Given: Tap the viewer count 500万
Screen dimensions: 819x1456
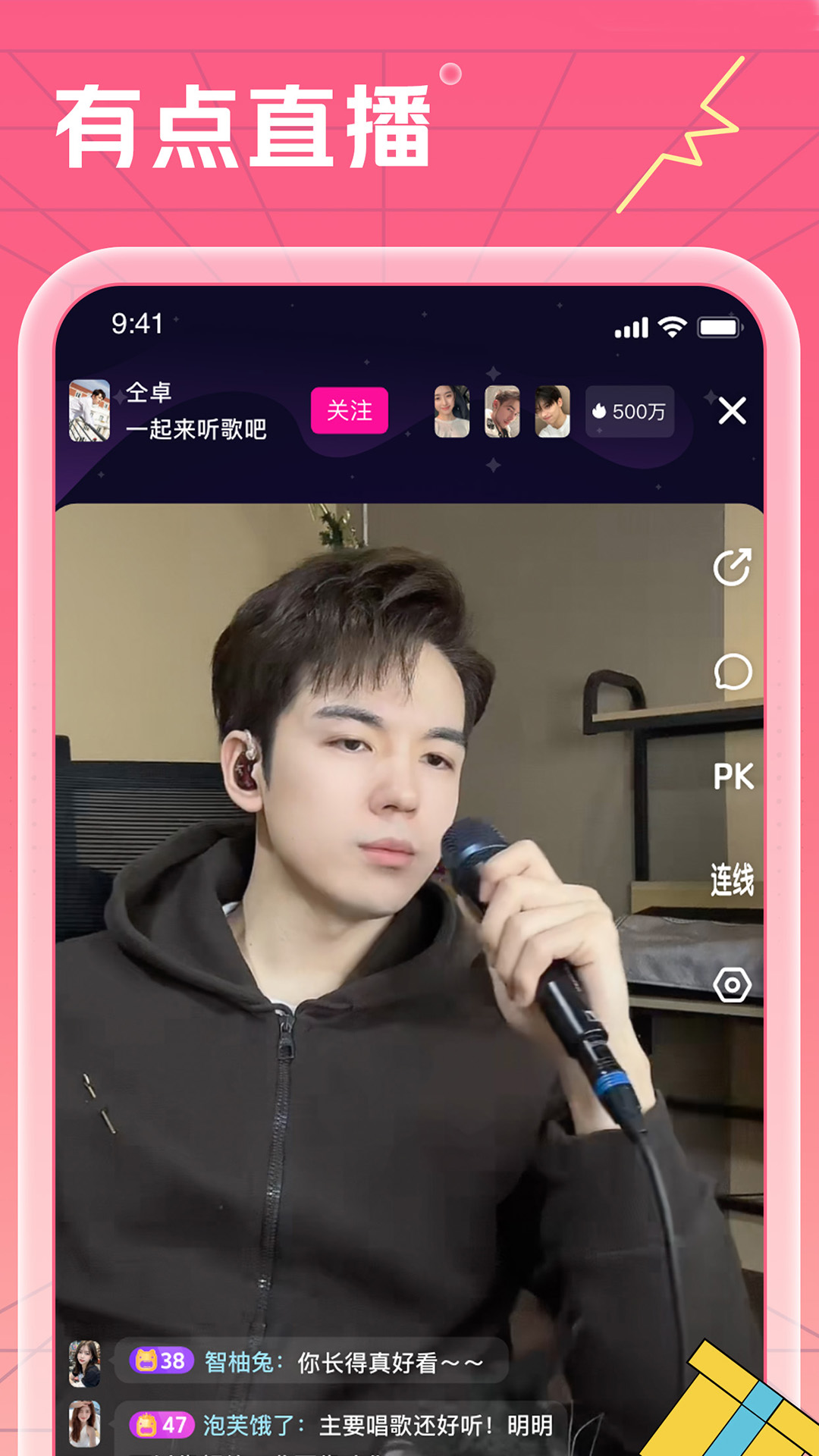Looking at the screenshot, I should tap(639, 410).
